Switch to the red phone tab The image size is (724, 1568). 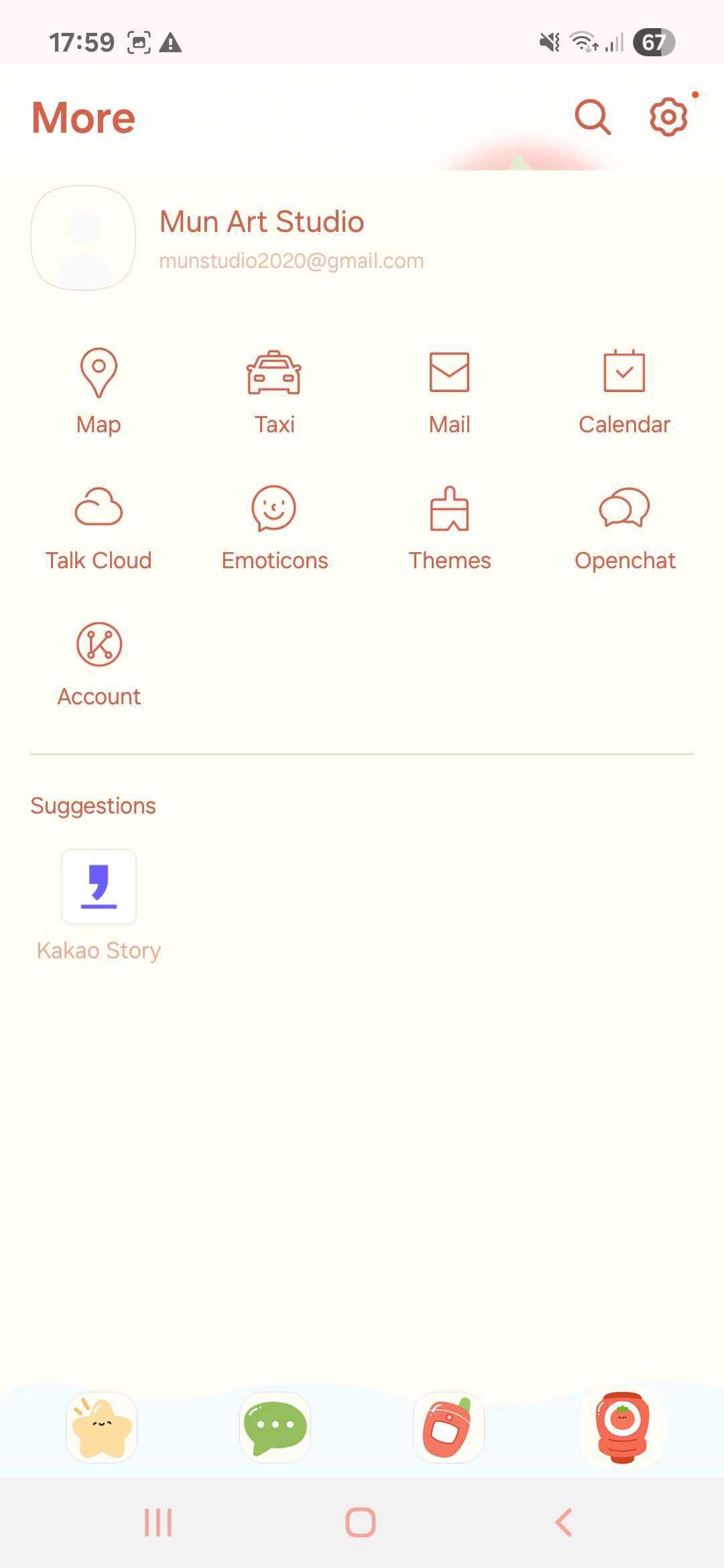448,1427
